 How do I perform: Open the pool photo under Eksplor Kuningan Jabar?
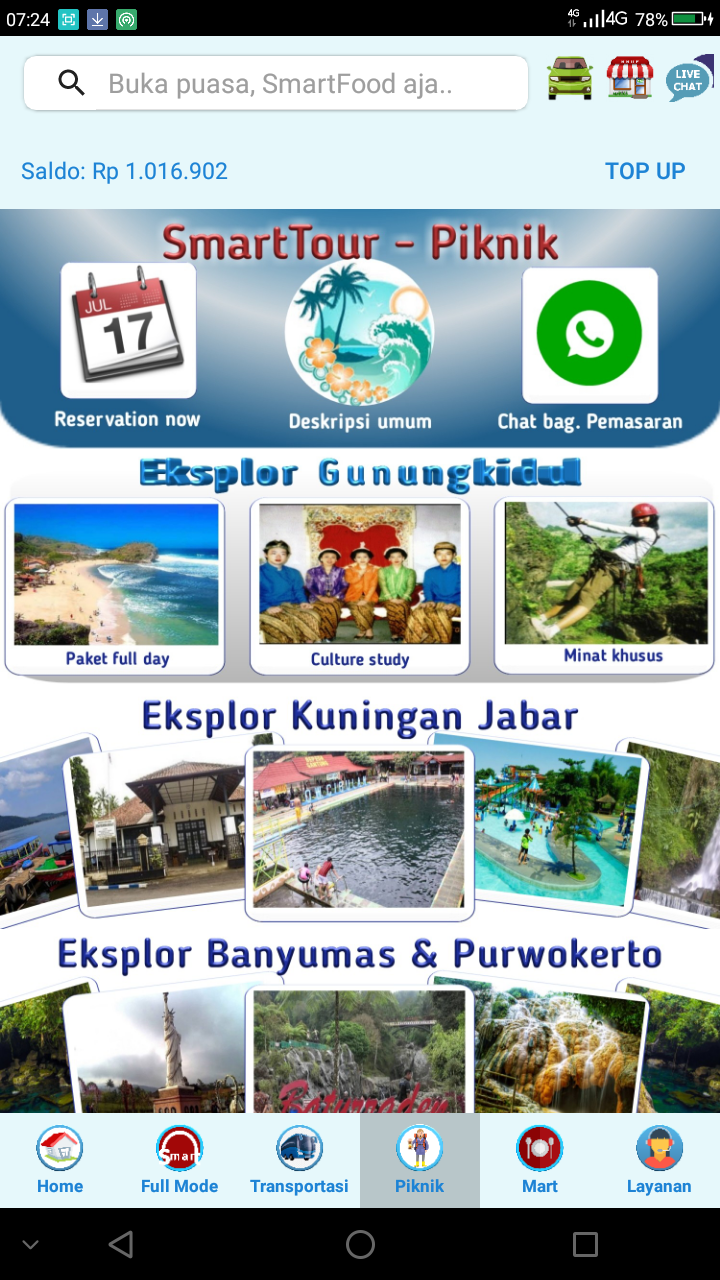tap(359, 830)
